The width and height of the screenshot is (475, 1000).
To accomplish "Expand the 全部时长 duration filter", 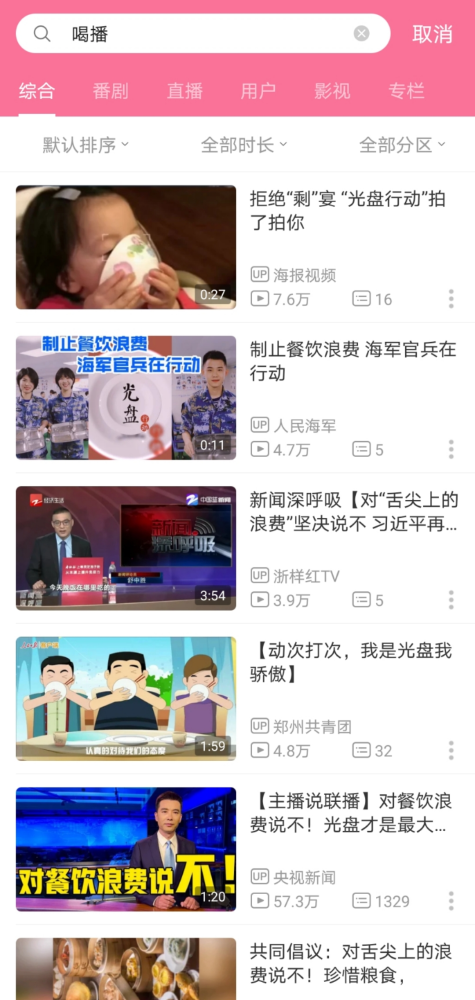I will click(244, 145).
